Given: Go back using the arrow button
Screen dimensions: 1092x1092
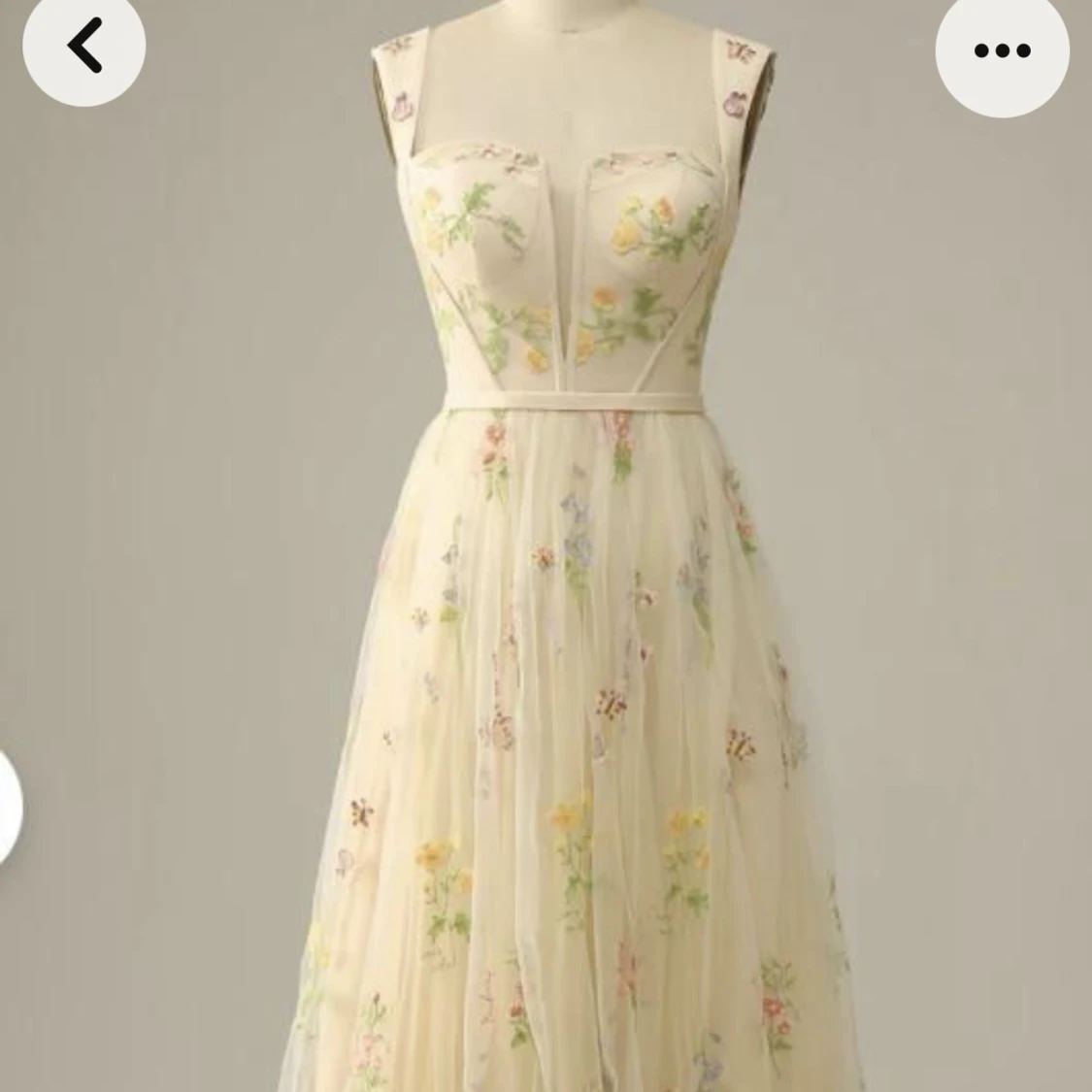Looking at the screenshot, I should 84,46.
